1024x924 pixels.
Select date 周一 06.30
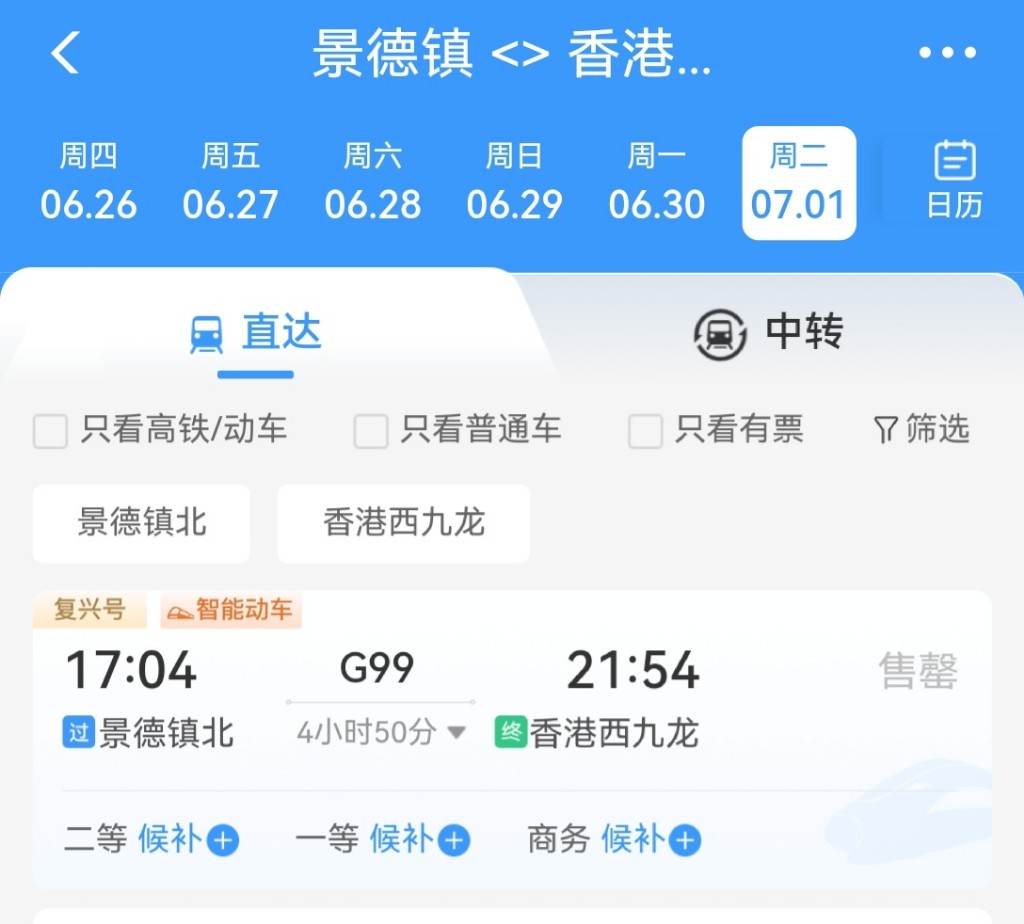(656, 182)
